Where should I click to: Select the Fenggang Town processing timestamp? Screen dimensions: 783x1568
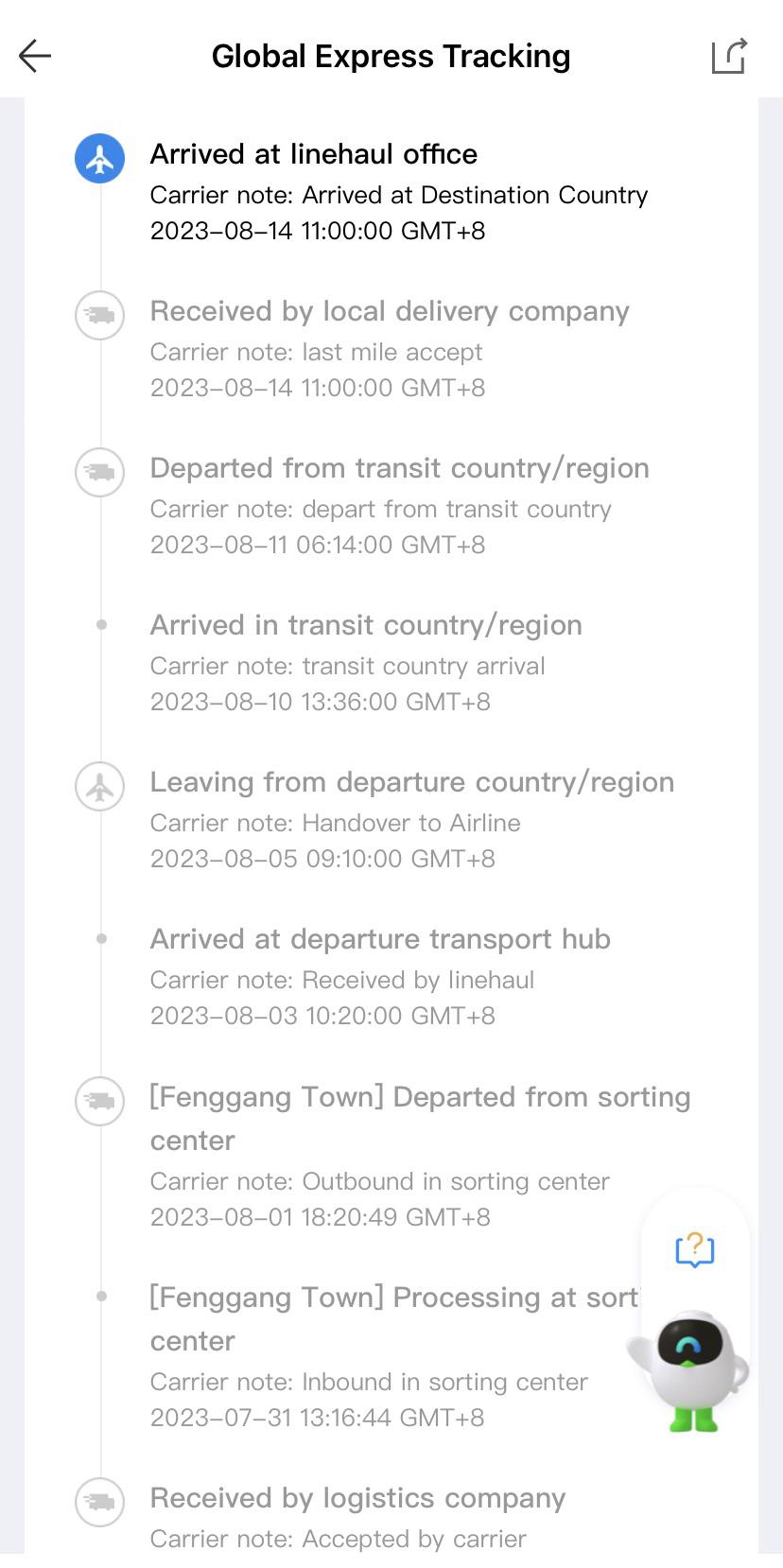click(317, 1418)
